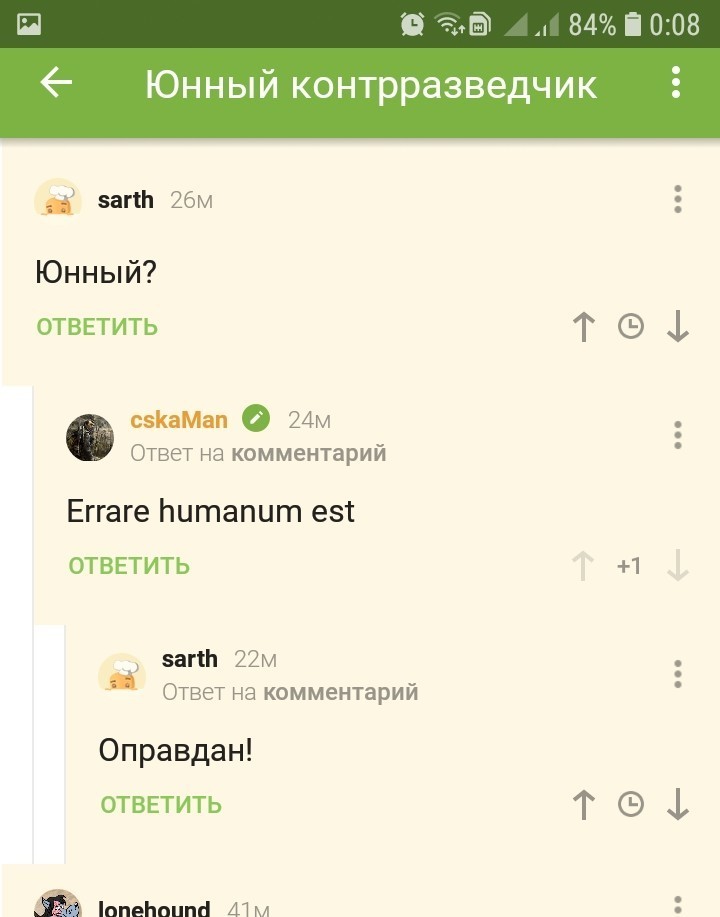Image resolution: width=720 pixels, height=917 pixels.
Task: Open options for cskaMan's comment
Action: click(x=678, y=435)
